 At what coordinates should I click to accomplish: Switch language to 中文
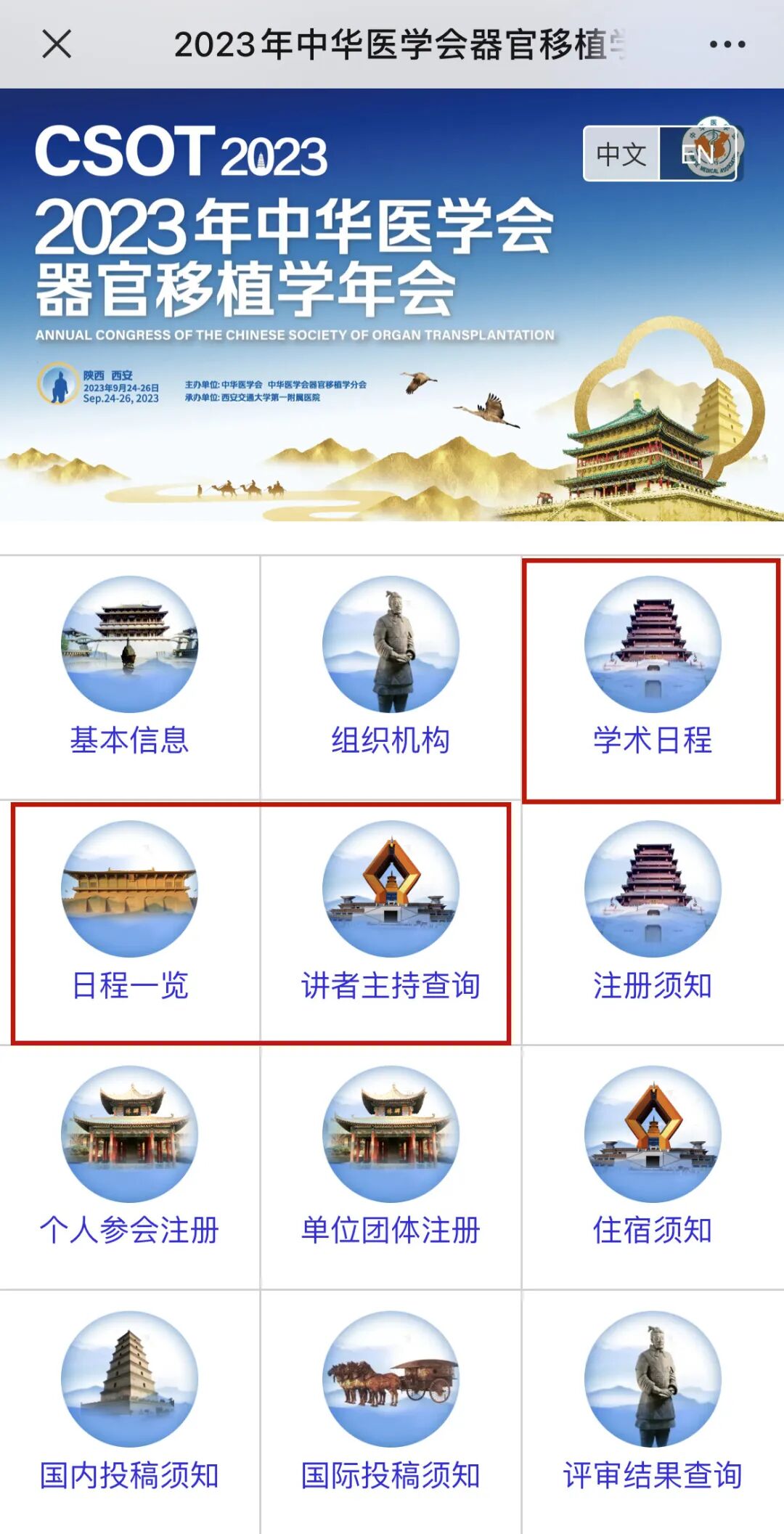point(621,154)
